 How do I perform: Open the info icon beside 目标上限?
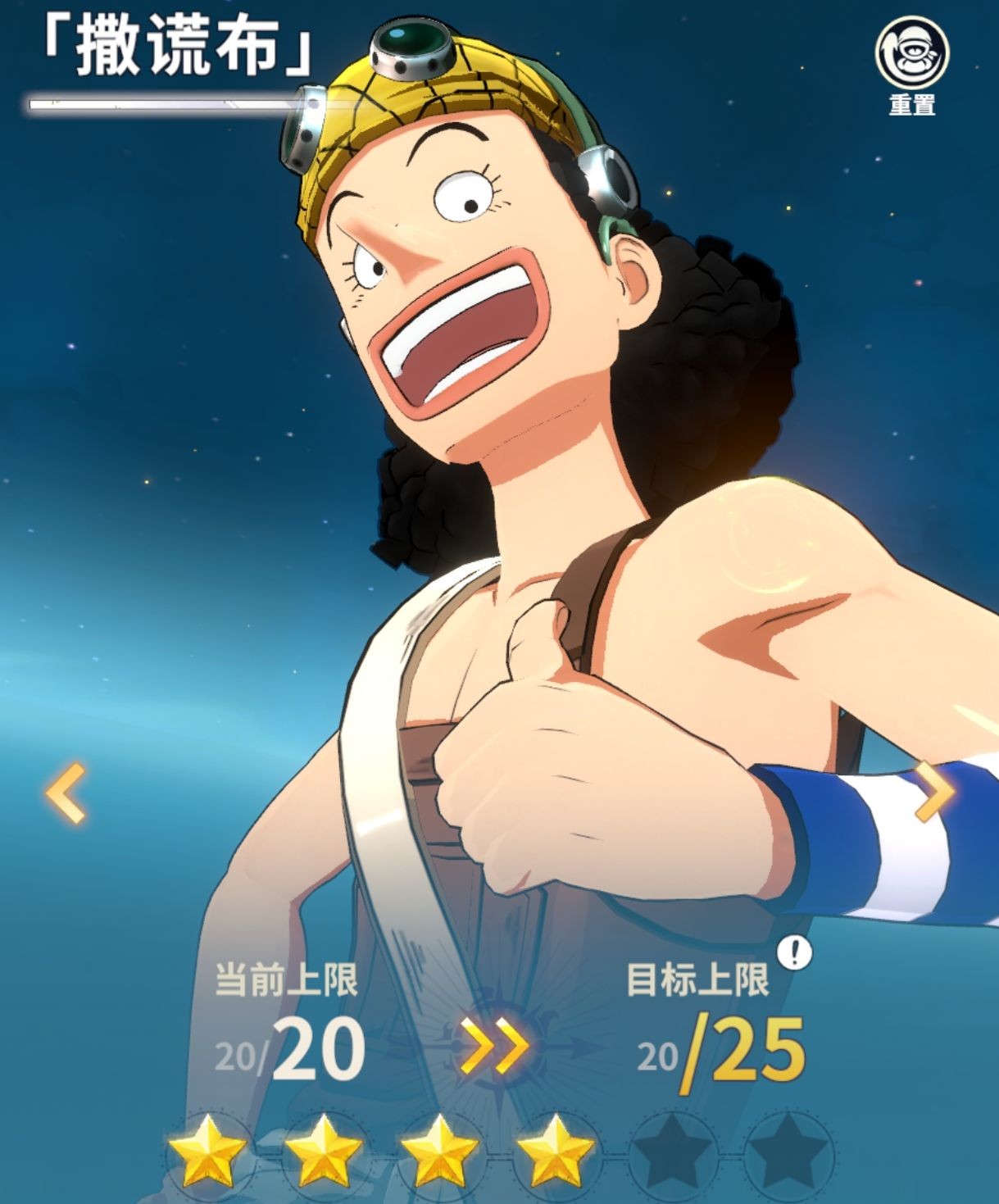tap(793, 952)
